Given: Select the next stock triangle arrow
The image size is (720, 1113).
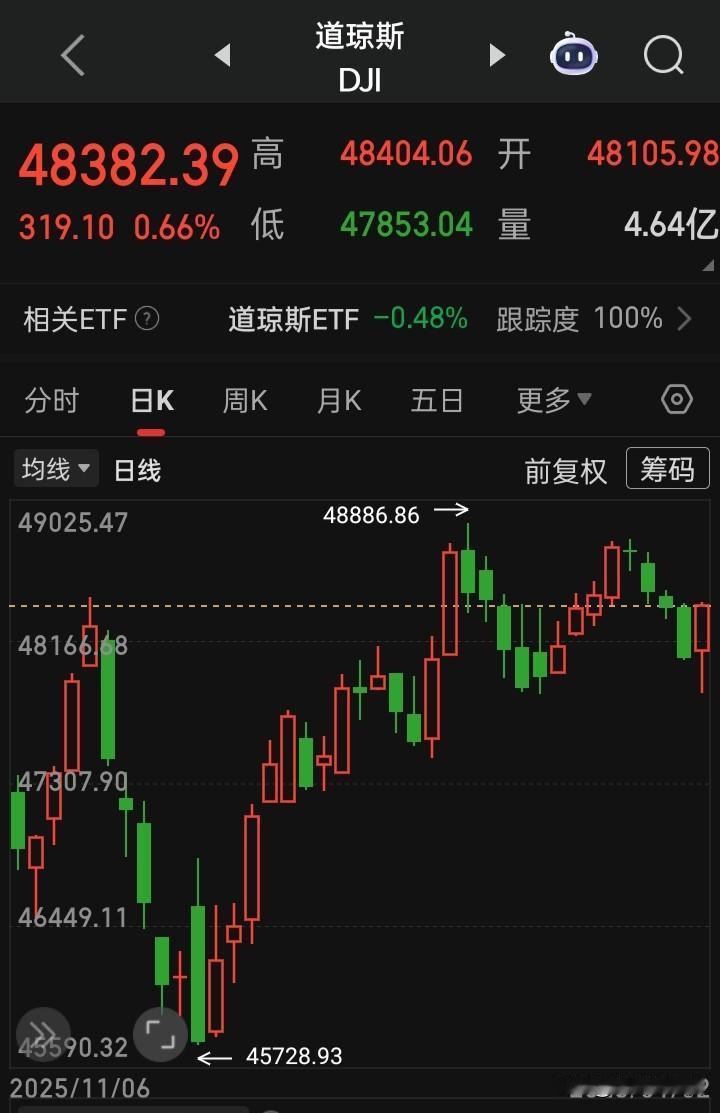Looking at the screenshot, I should tap(497, 55).
